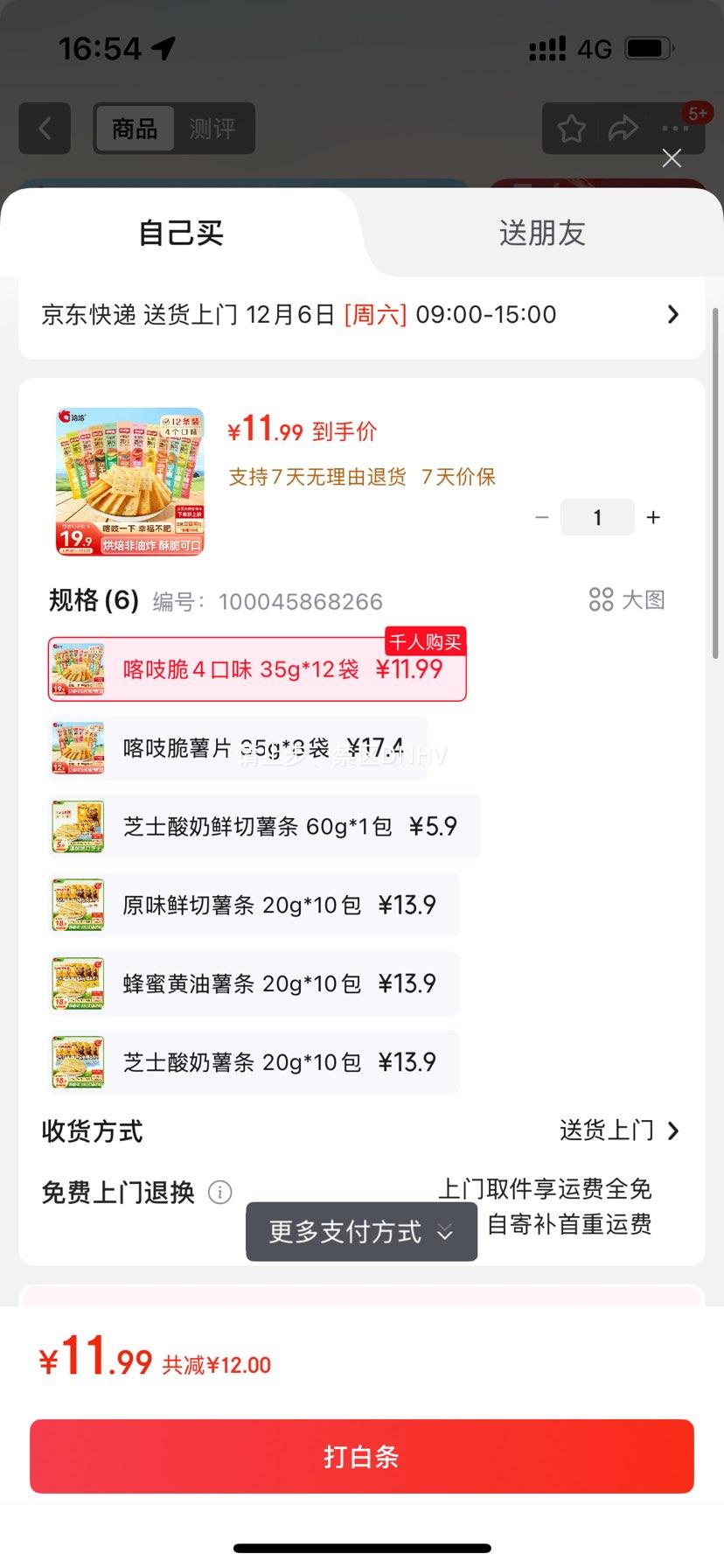Screen dimensions: 724x1568
Task: Open the product thumbnail image
Action: (130, 482)
